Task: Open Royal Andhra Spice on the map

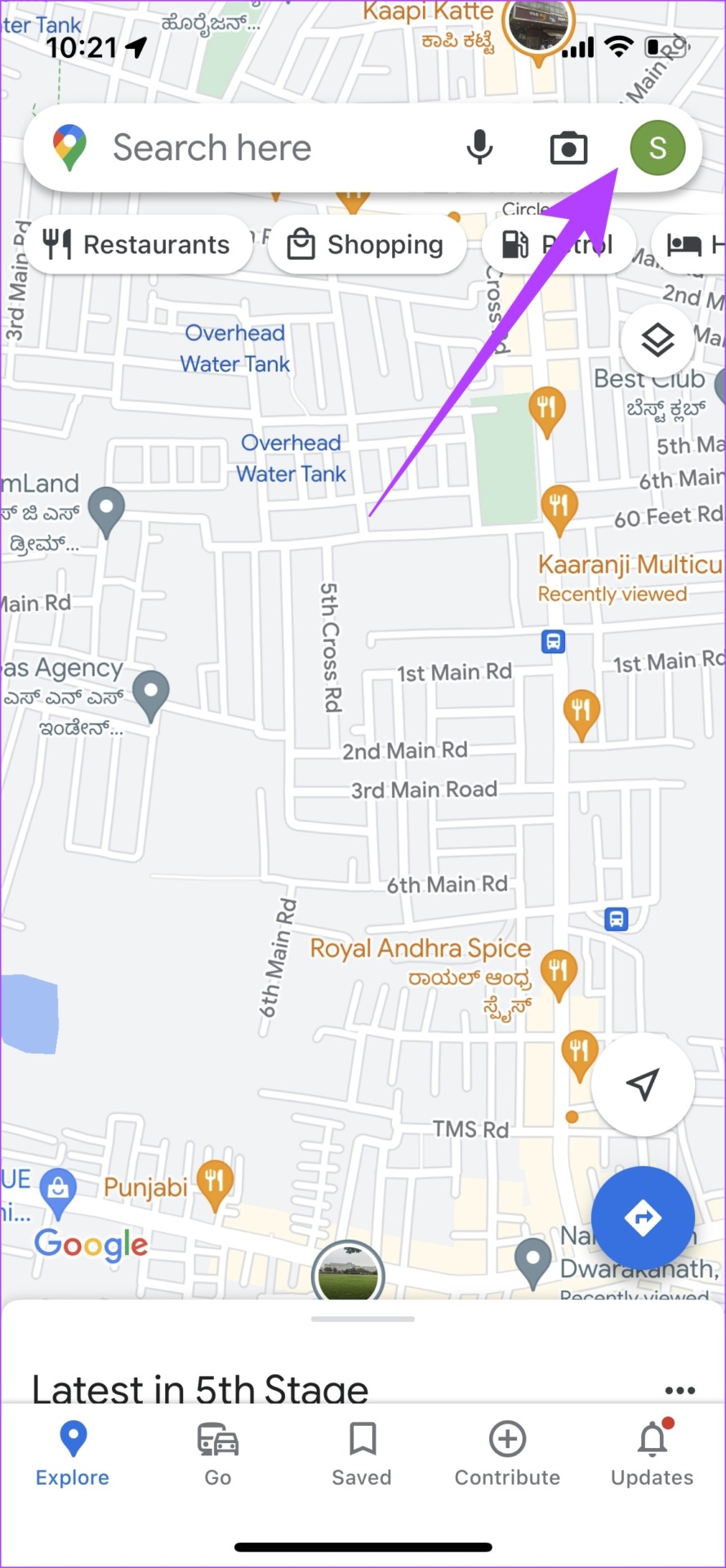Action: [x=559, y=973]
